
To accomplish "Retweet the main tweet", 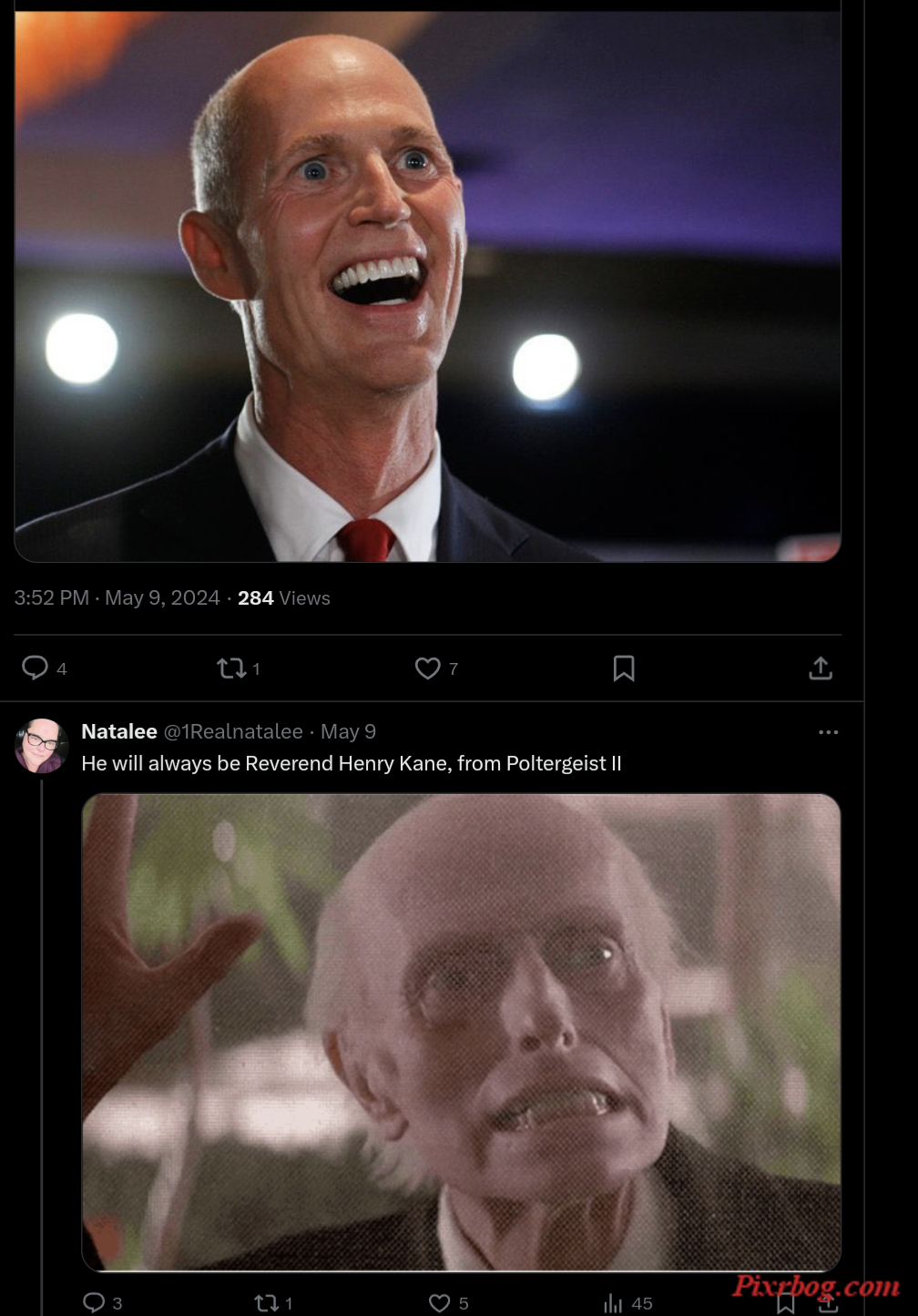I will tap(231, 668).
